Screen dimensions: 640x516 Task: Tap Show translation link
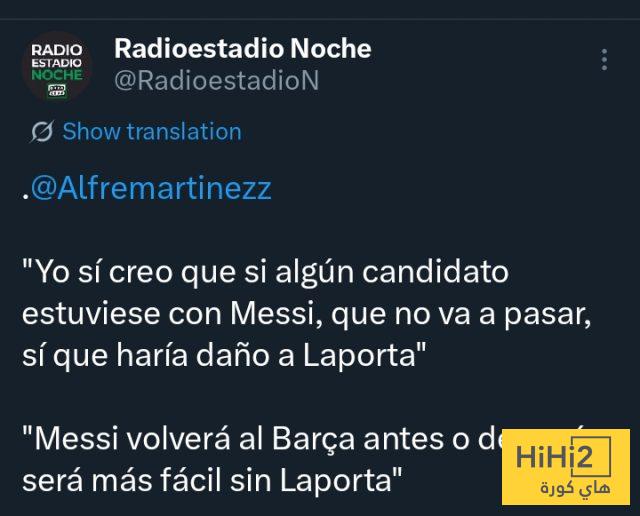point(151,132)
